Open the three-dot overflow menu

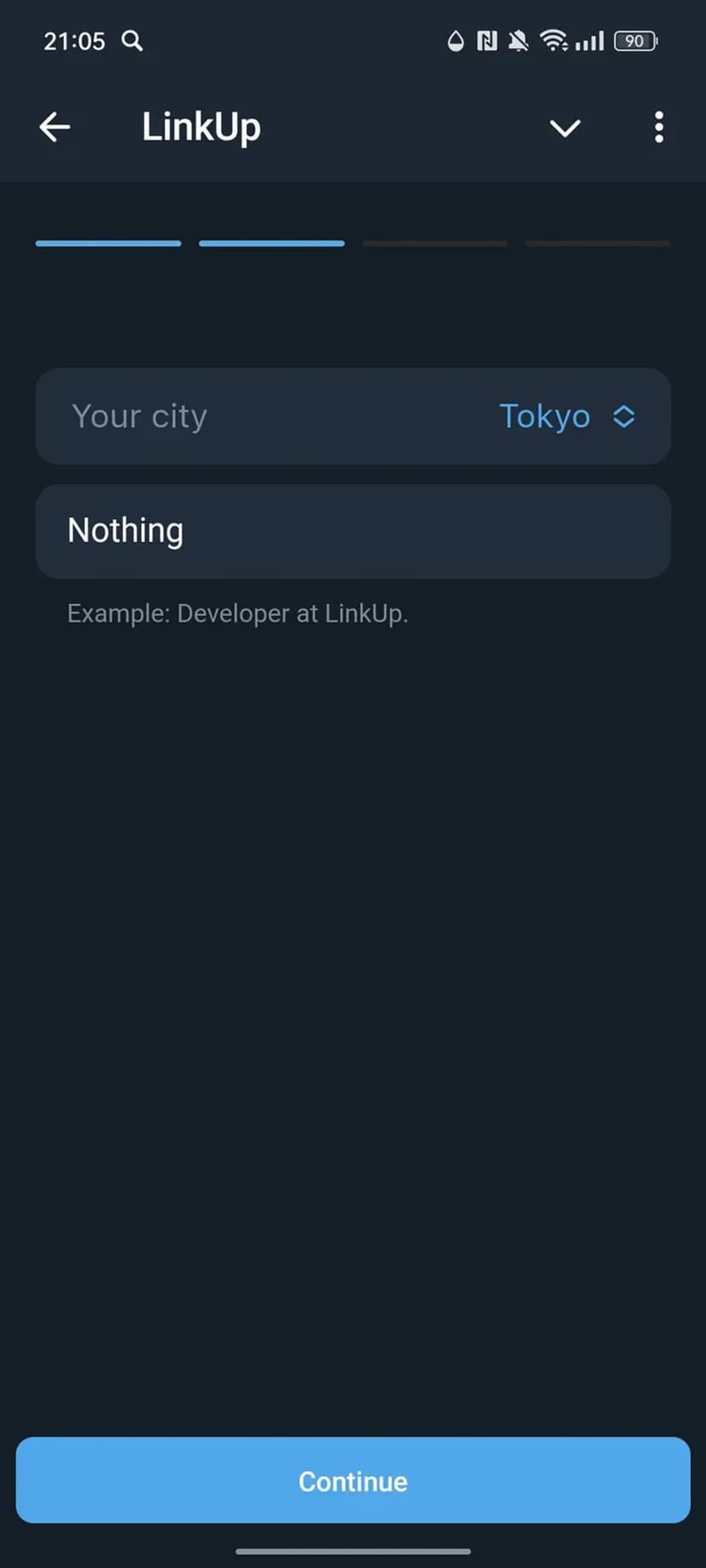coord(658,128)
